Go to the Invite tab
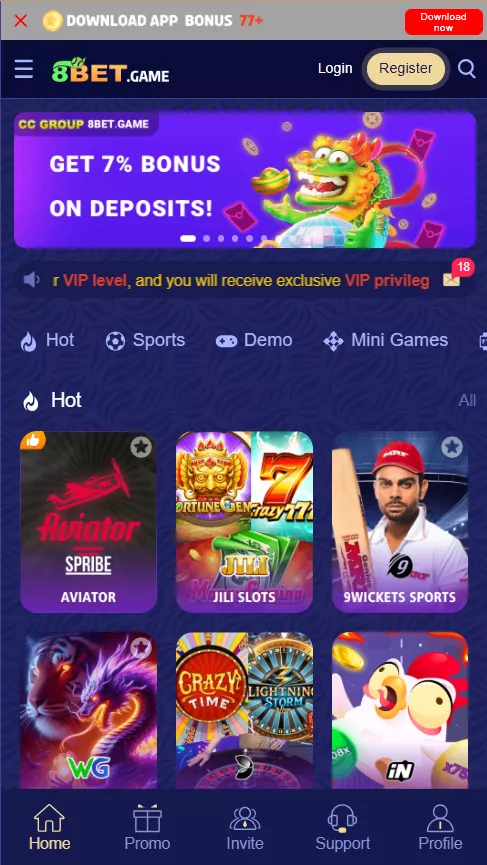 pos(245,827)
